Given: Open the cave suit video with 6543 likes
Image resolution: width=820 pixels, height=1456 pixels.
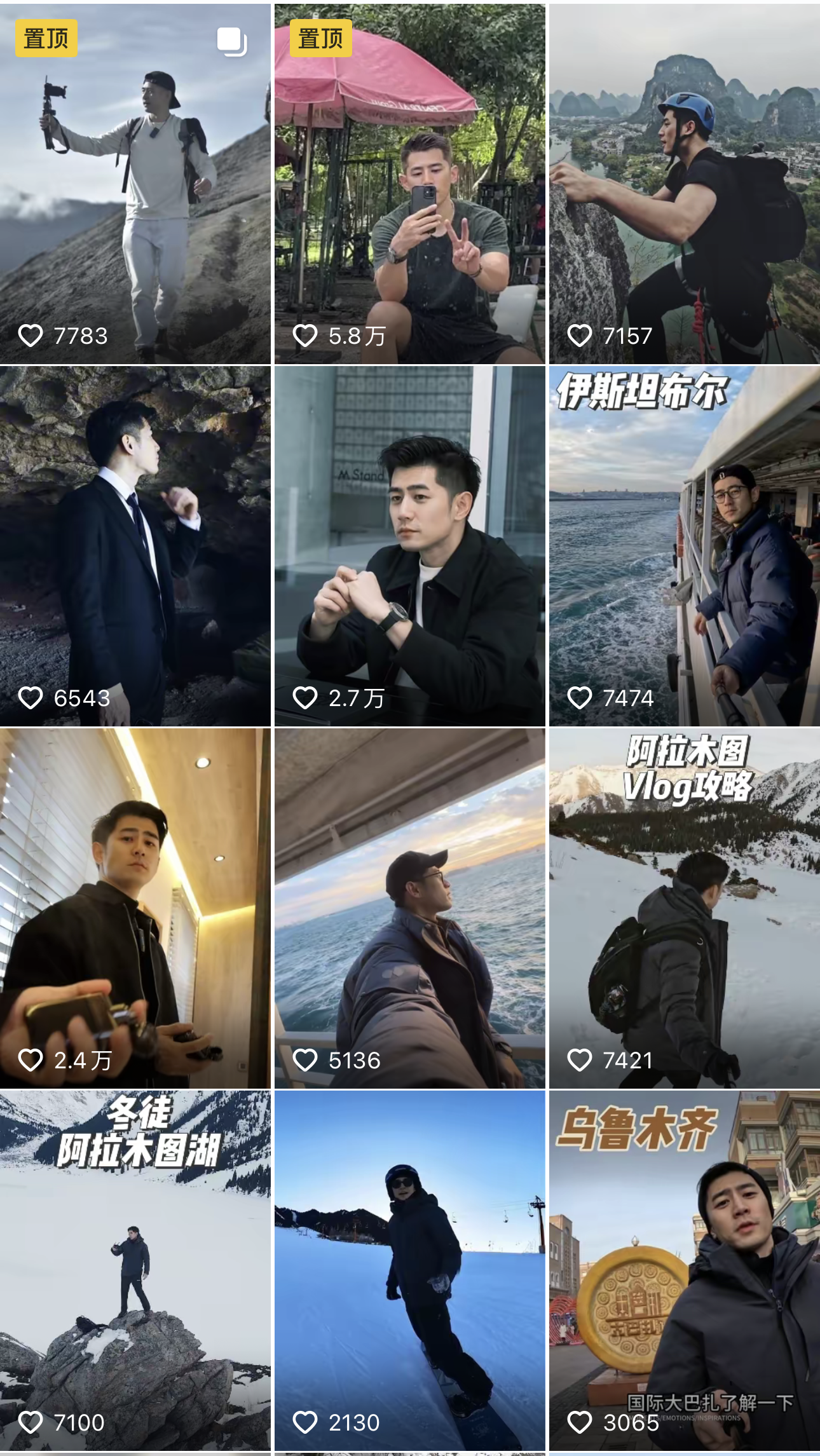Looking at the screenshot, I should tap(135, 547).
